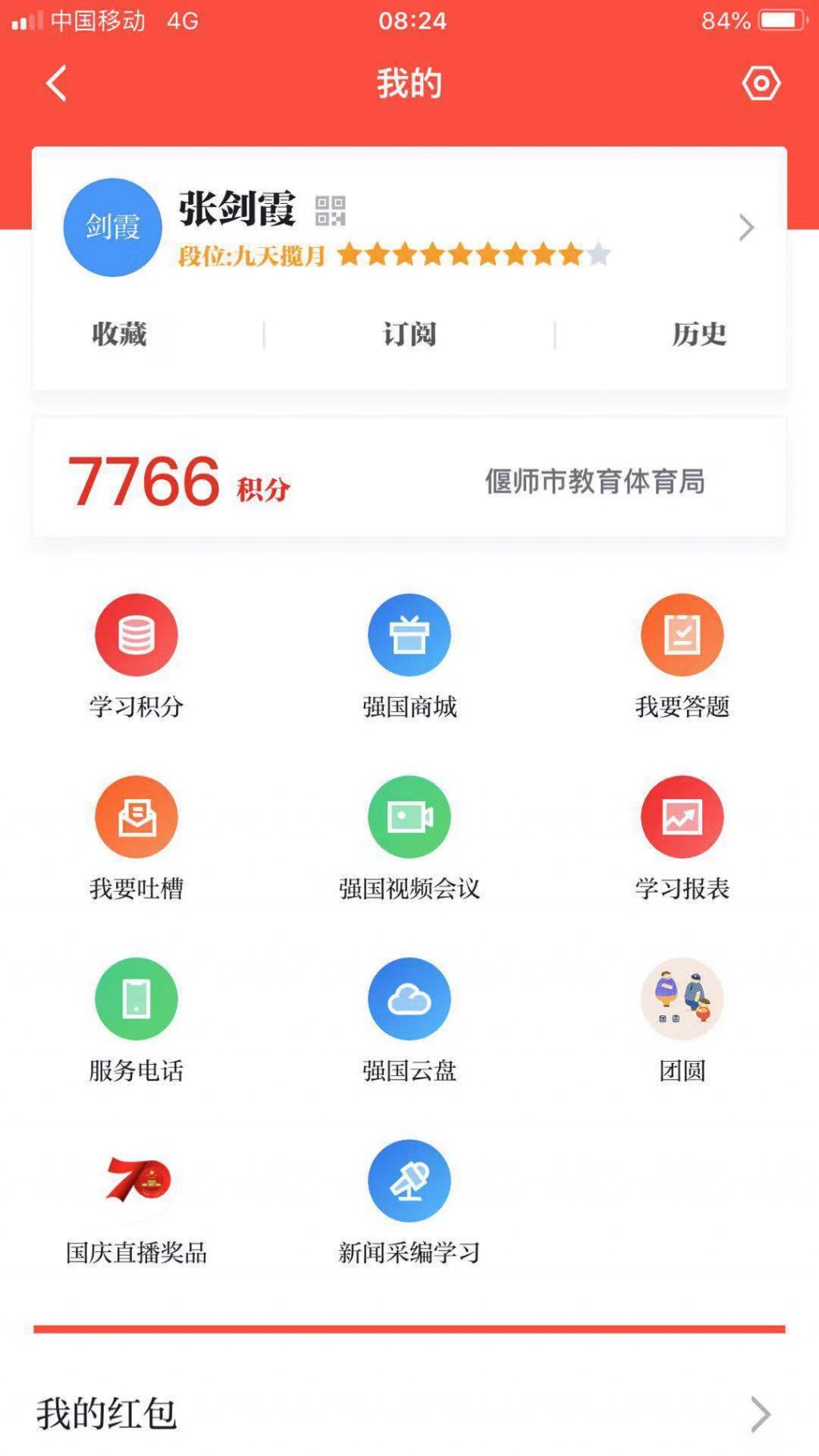
Task: Open 强国云盘 cloud drive
Action: tap(409, 1000)
